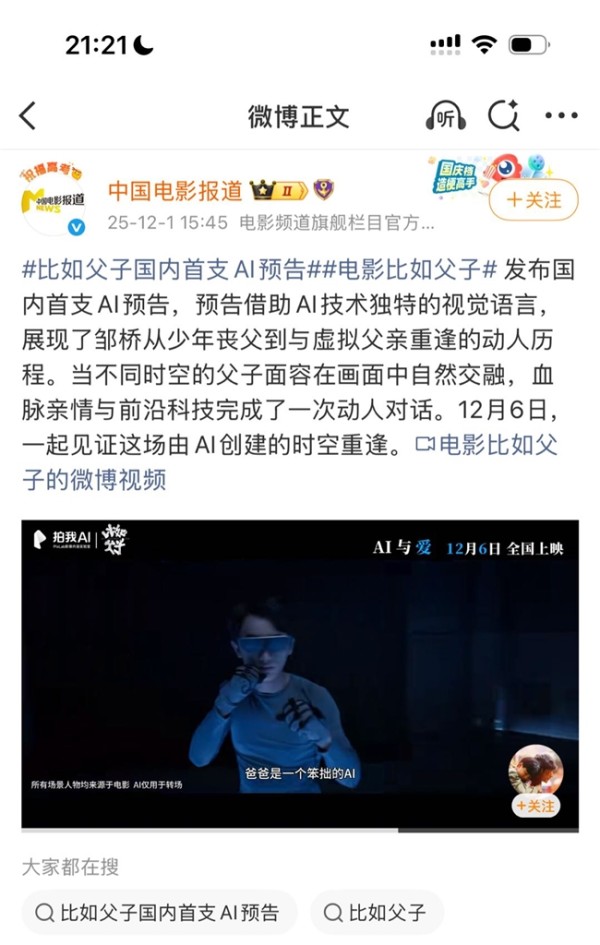
Task: Follow the video author via overlay +关注
Action: [536, 804]
